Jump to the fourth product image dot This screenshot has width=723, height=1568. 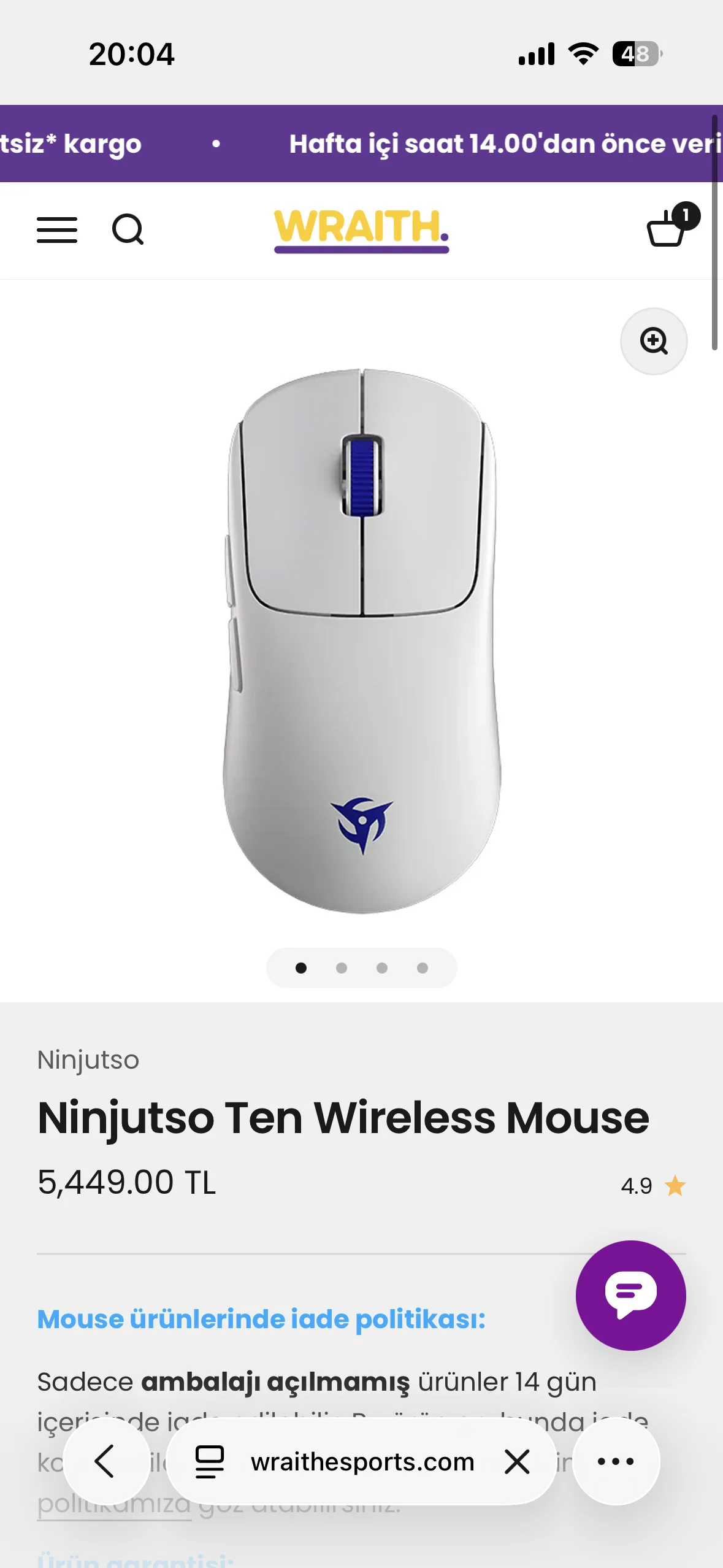[423, 968]
